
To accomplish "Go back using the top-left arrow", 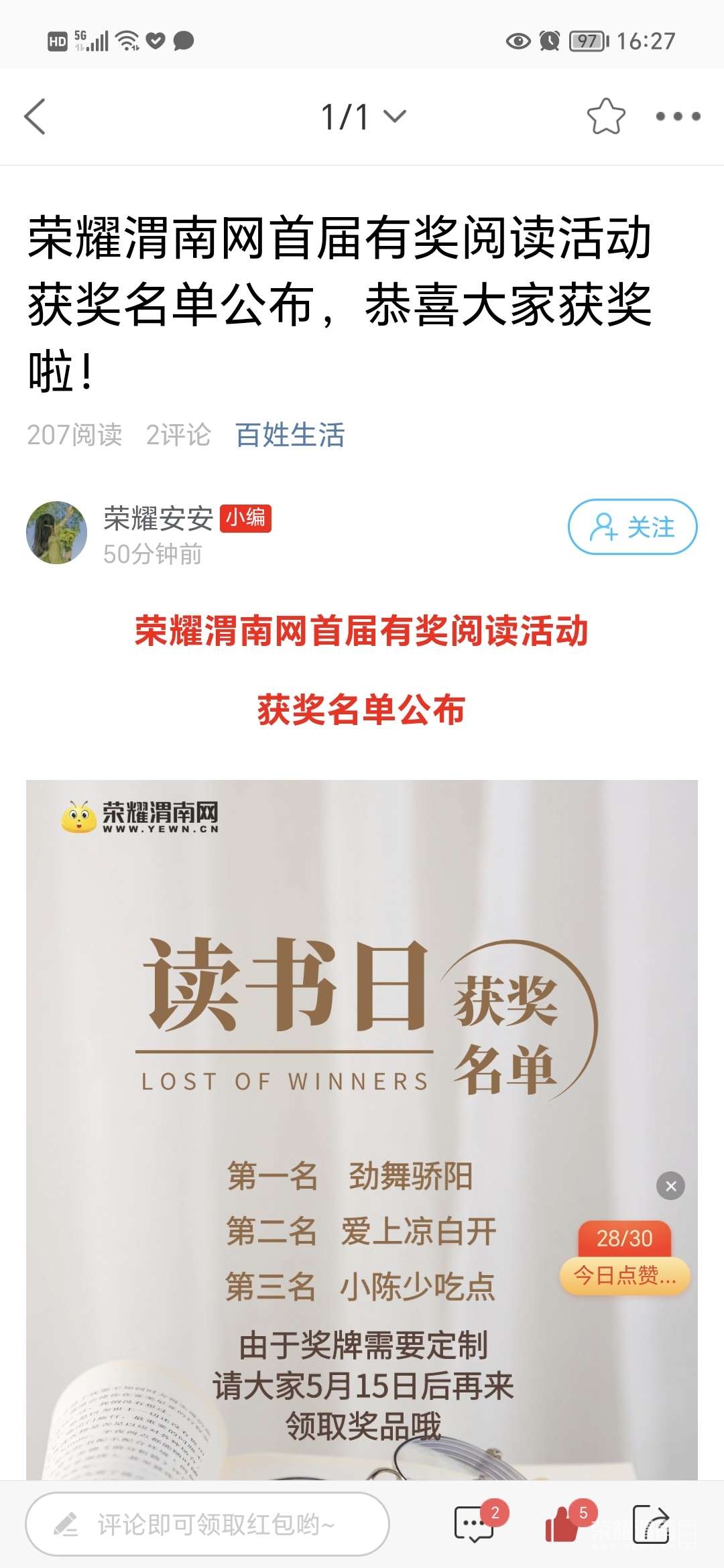I will (35, 117).
